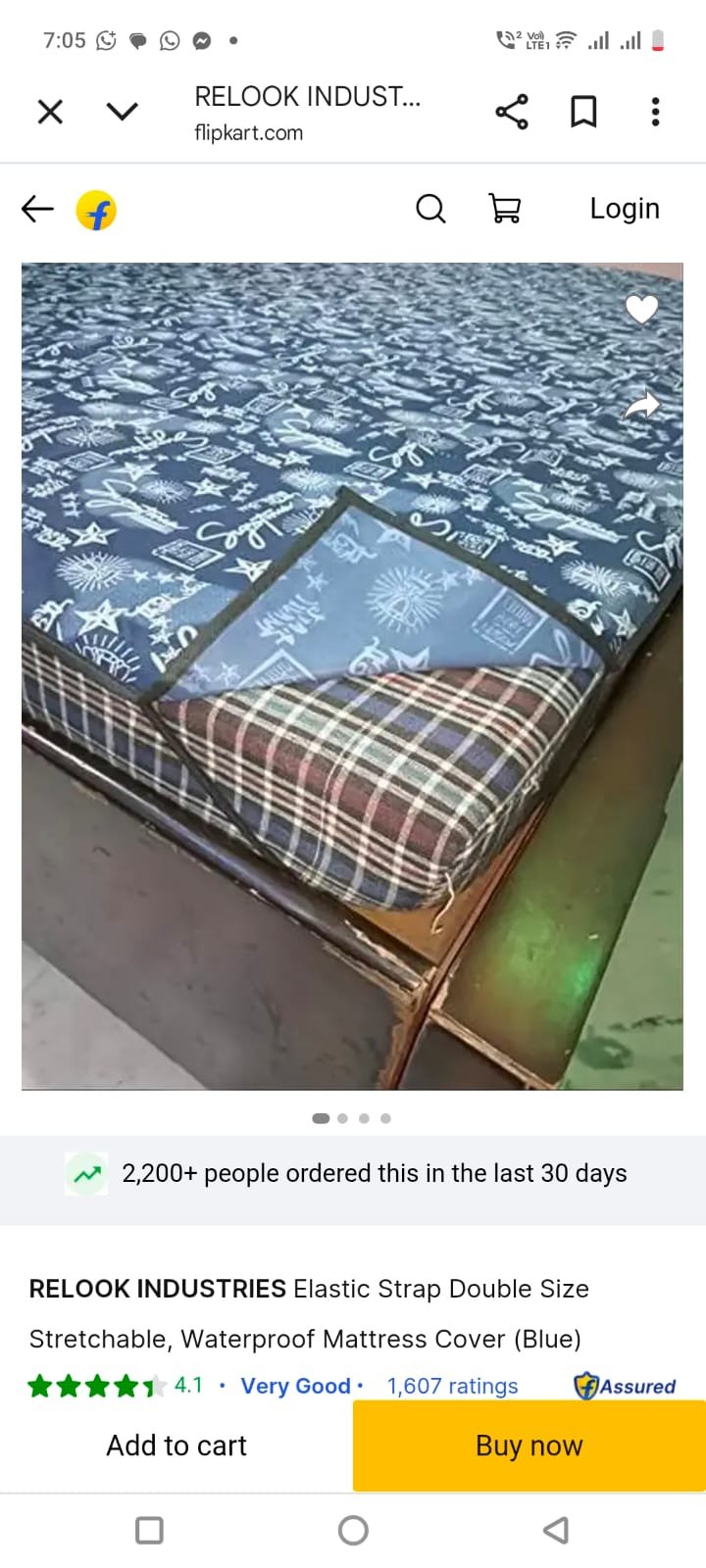
Task: Buy now the mattress cover
Action: pos(529,1445)
